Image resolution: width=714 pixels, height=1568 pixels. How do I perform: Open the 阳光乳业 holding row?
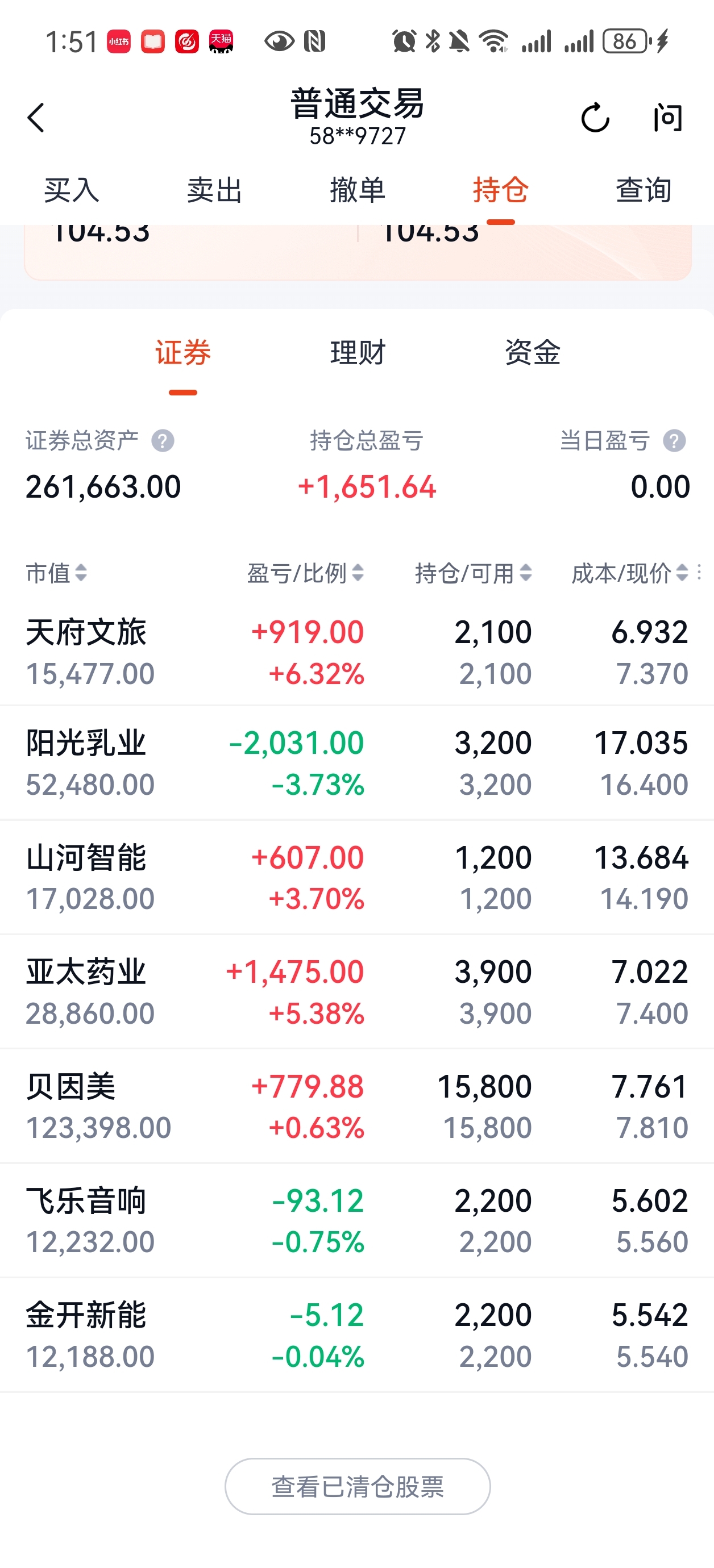tap(357, 764)
